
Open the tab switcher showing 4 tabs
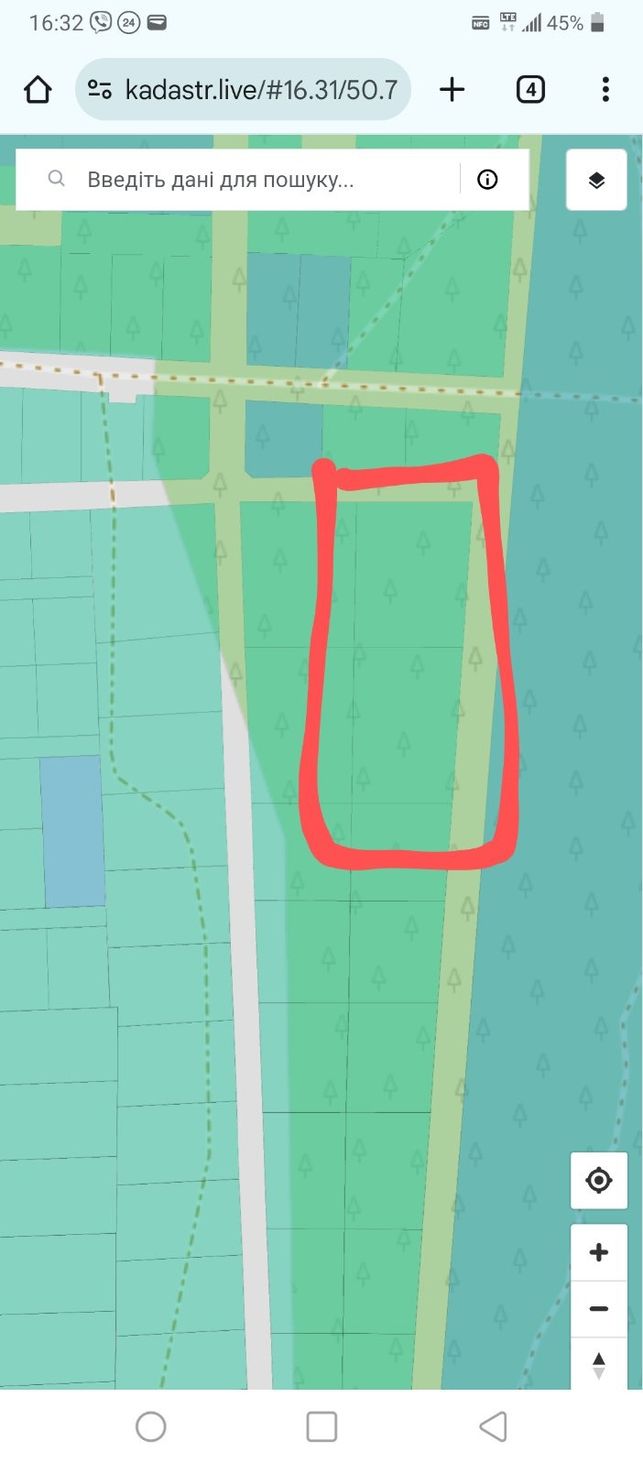[530, 90]
